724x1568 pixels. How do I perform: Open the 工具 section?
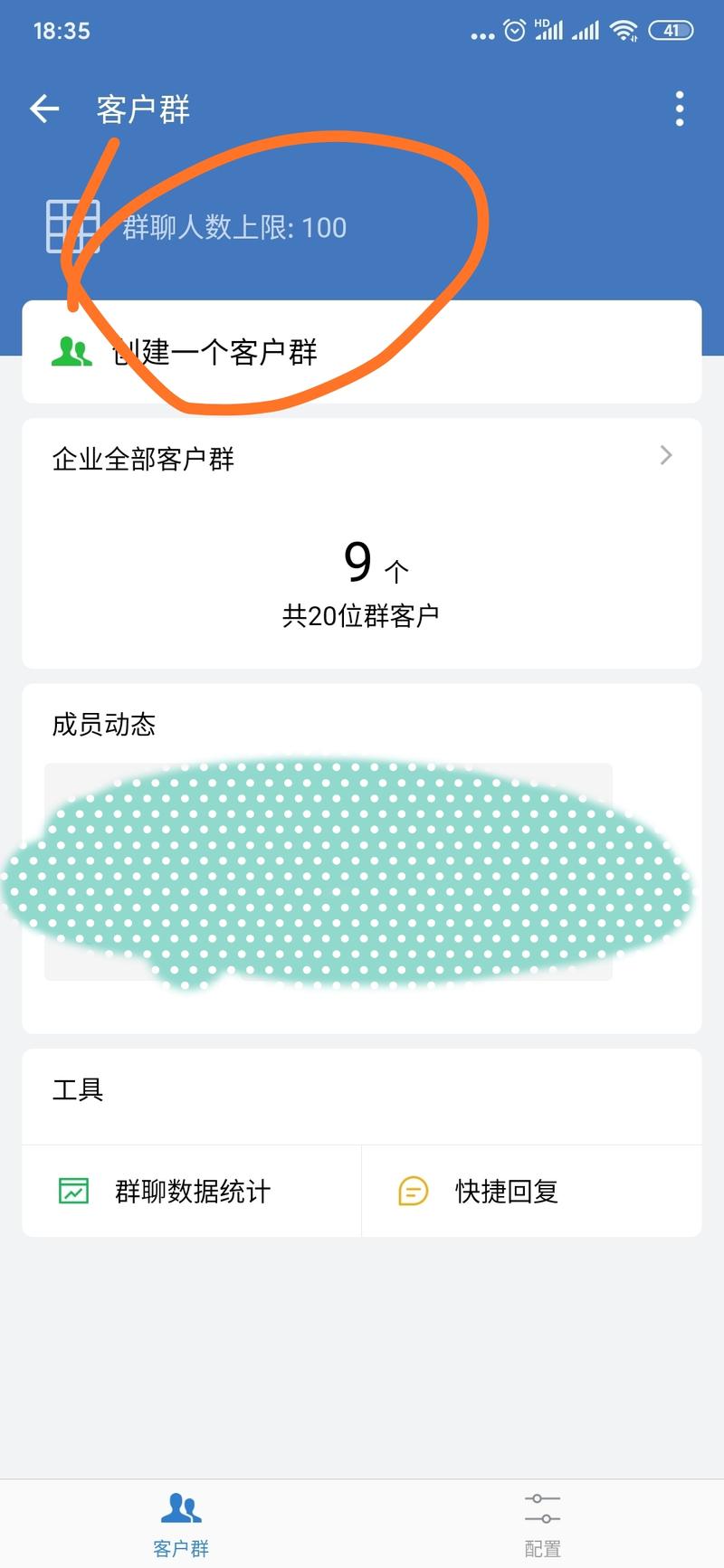point(77,1091)
